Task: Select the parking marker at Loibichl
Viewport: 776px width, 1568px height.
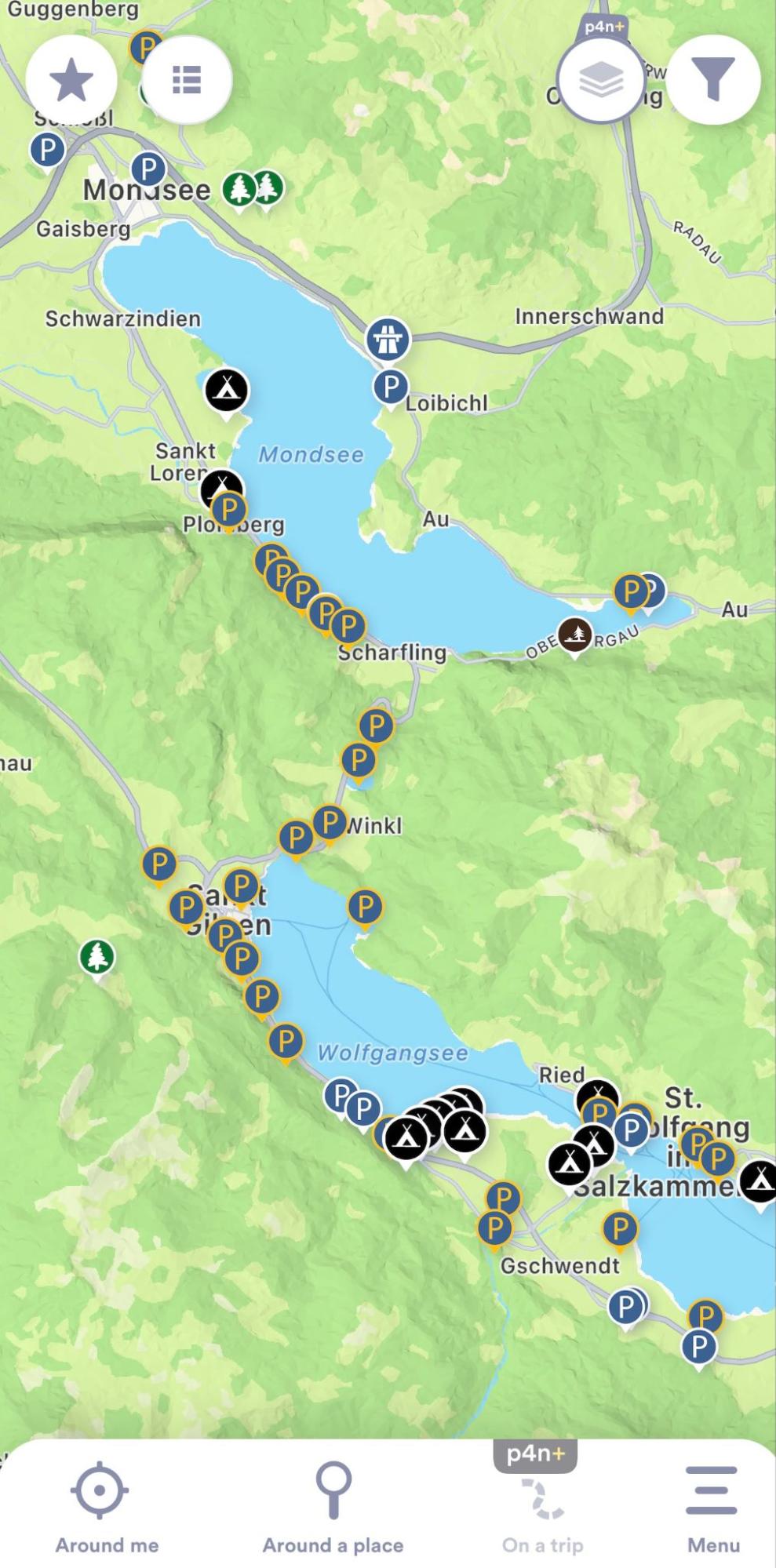Action: tap(390, 387)
